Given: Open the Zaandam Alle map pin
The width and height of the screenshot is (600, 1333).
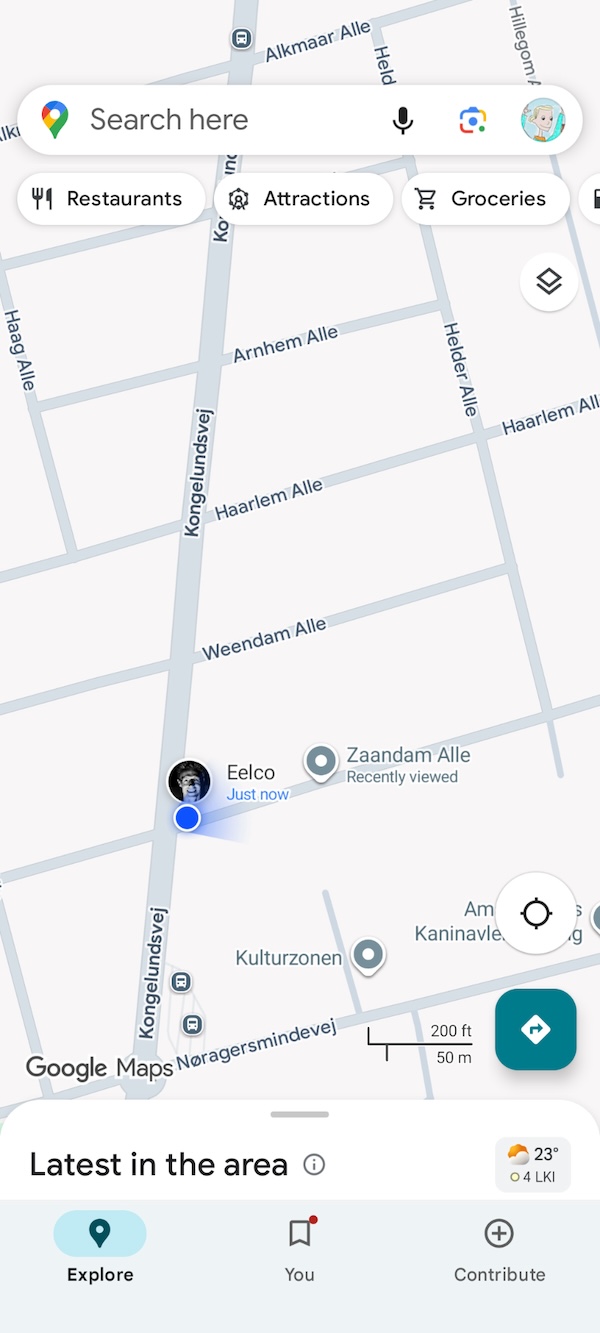Looking at the screenshot, I should (321, 762).
